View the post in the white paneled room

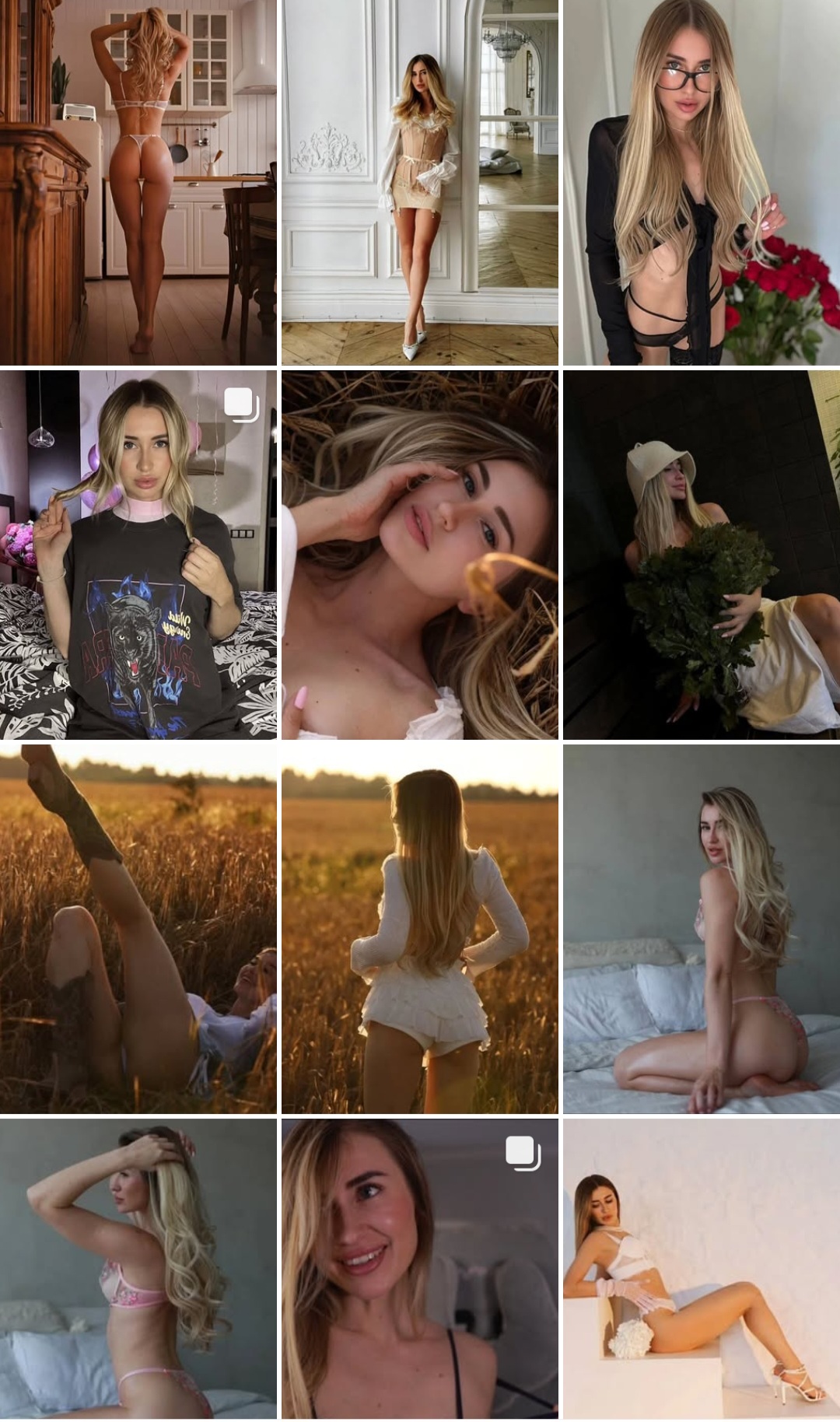pos(420,182)
